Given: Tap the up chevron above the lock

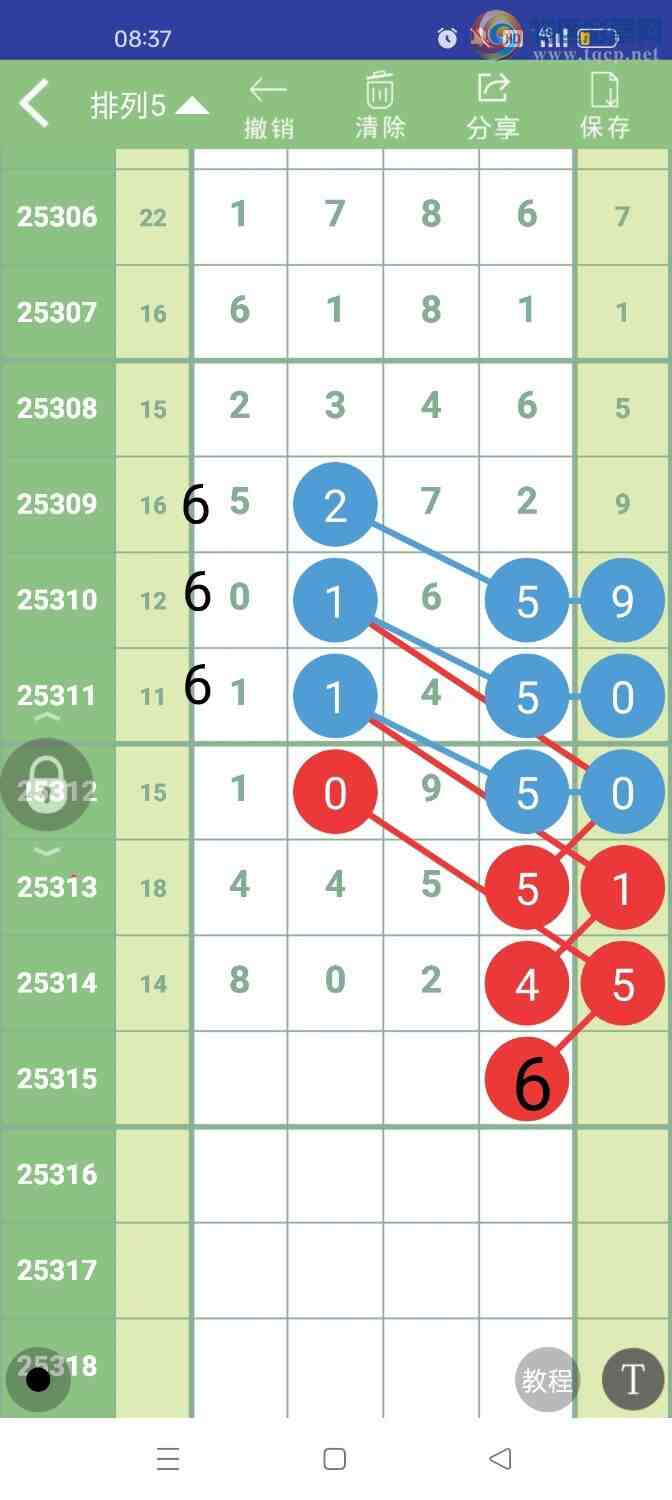Looking at the screenshot, I should click(47, 718).
